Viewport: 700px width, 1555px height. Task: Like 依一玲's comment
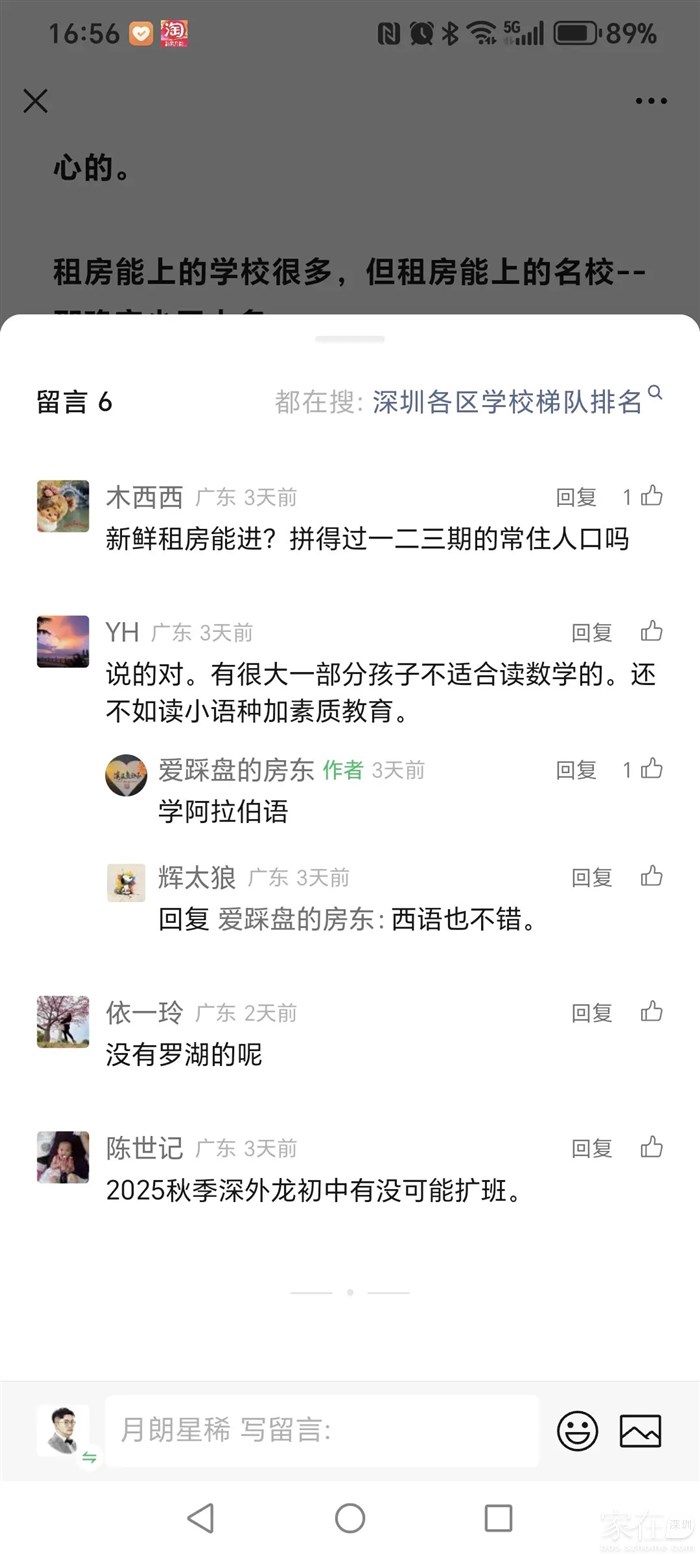[x=652, y=1012]
